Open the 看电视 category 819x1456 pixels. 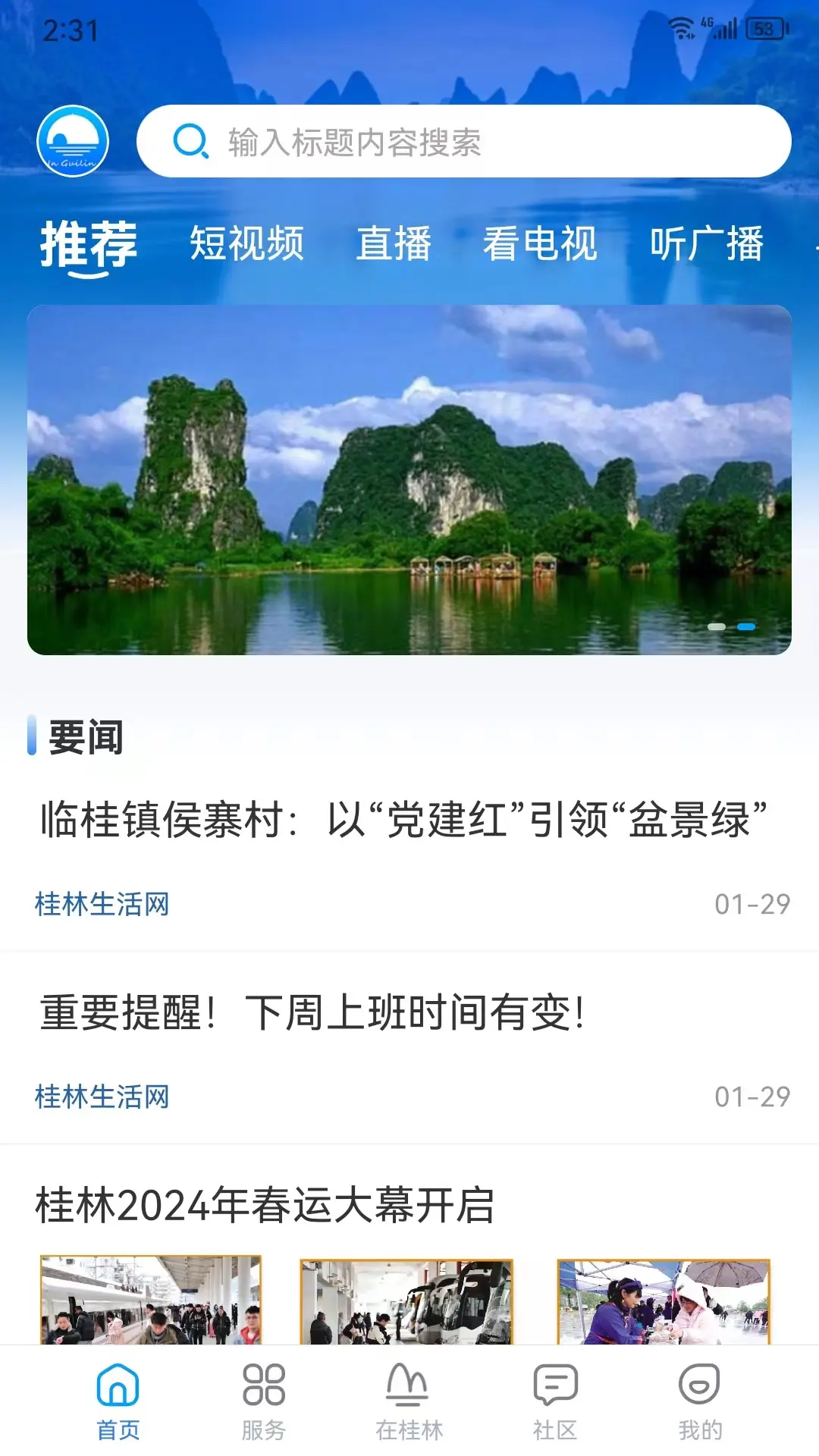(540, 244)
